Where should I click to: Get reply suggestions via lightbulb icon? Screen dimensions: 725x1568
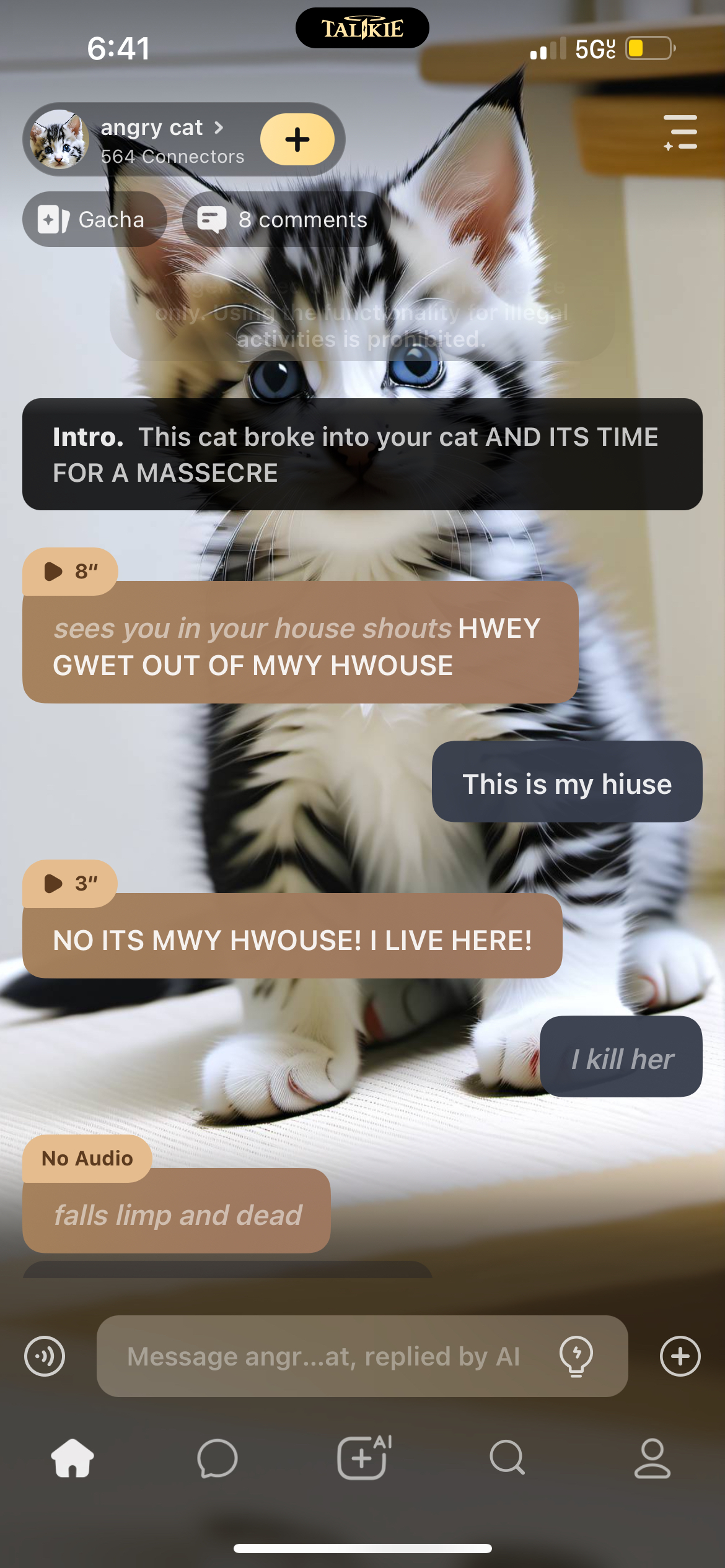[576, 1356]
